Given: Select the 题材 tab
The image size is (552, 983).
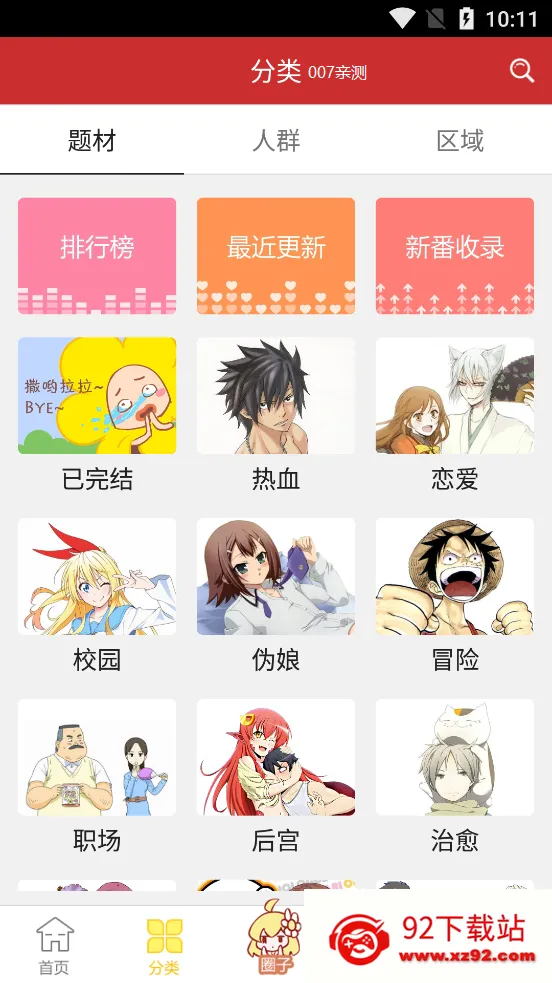Looking at the screenshot, I should click(92, 140).
